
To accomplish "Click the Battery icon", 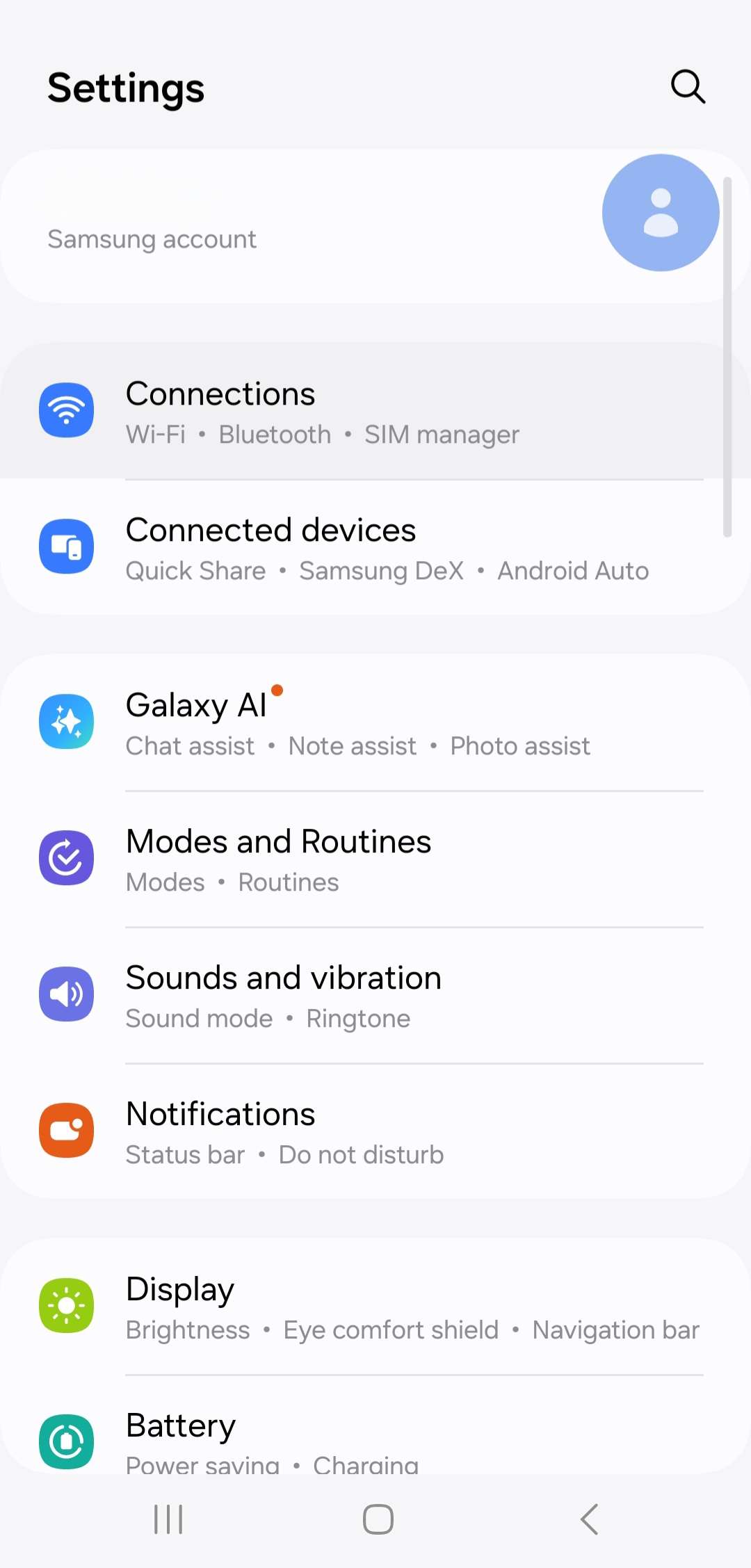I will click(x=66, y=1441).
